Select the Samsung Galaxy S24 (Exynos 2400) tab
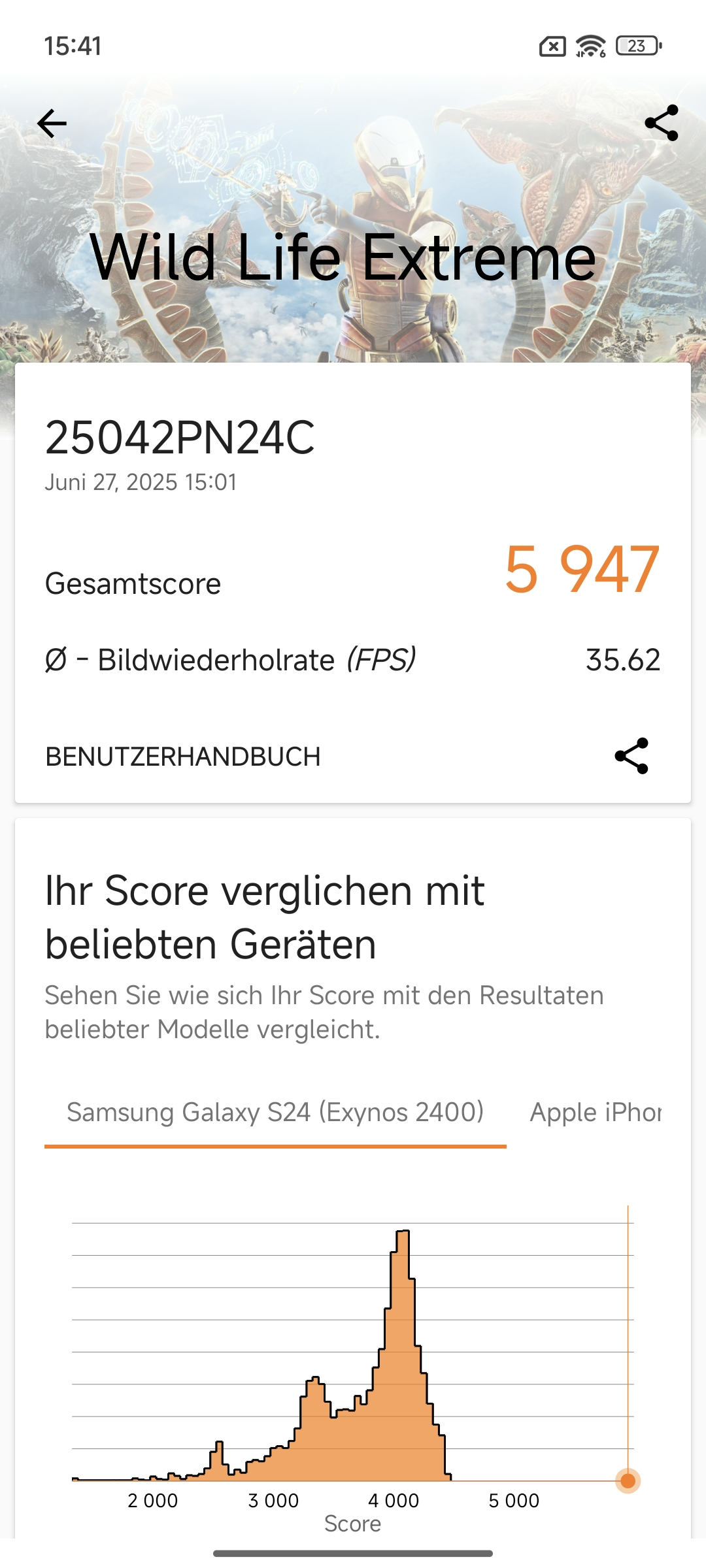The width and height of the screenshot is (706, 1568). [275, 1112]
